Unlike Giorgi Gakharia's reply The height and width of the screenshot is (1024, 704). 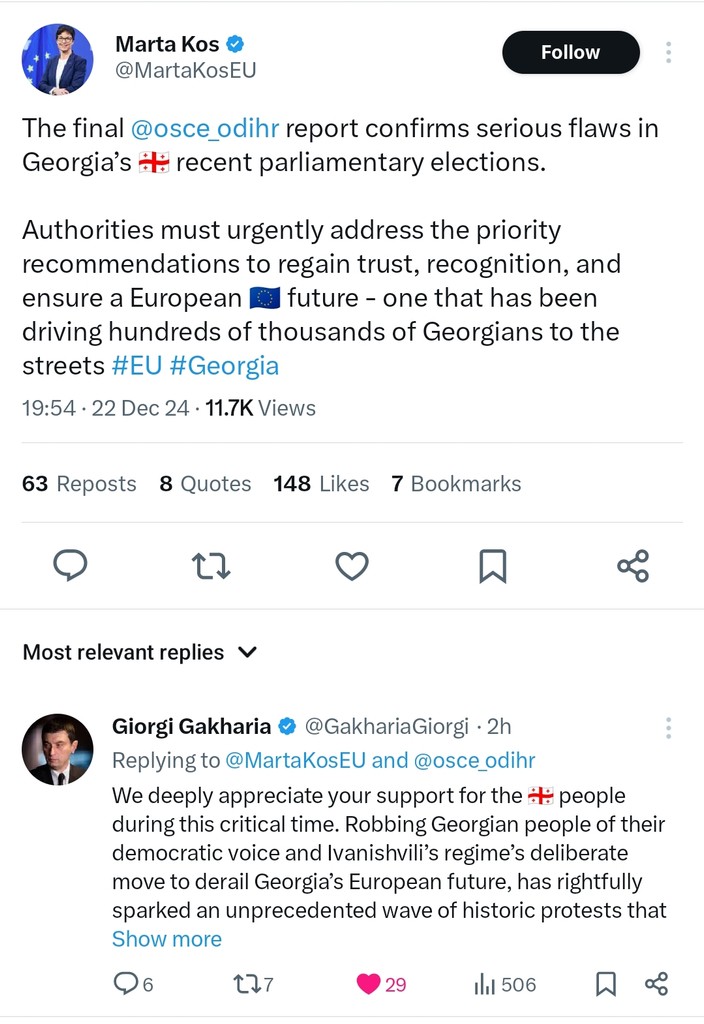pyautogui.click(x=370, y=985)
